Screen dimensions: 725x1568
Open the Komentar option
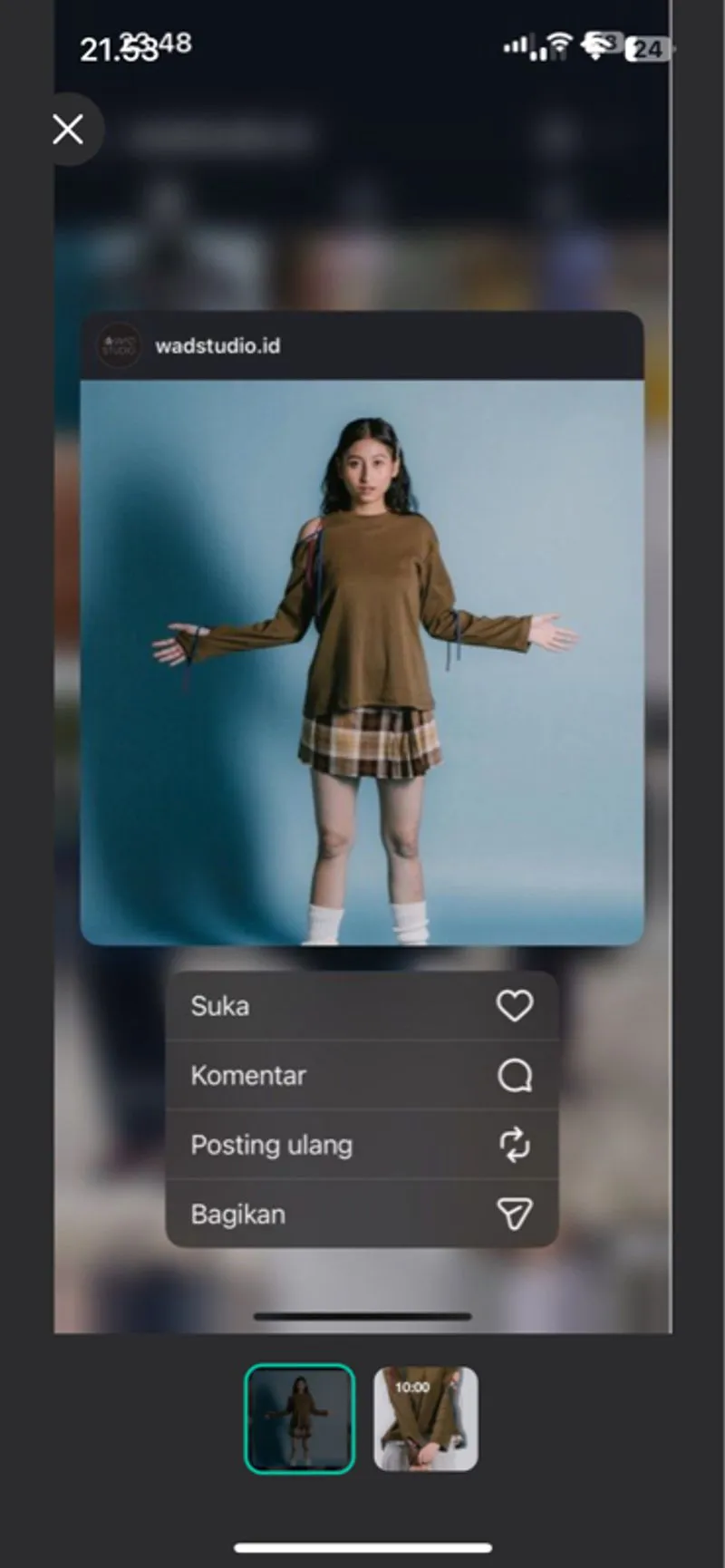(362, 1076)
